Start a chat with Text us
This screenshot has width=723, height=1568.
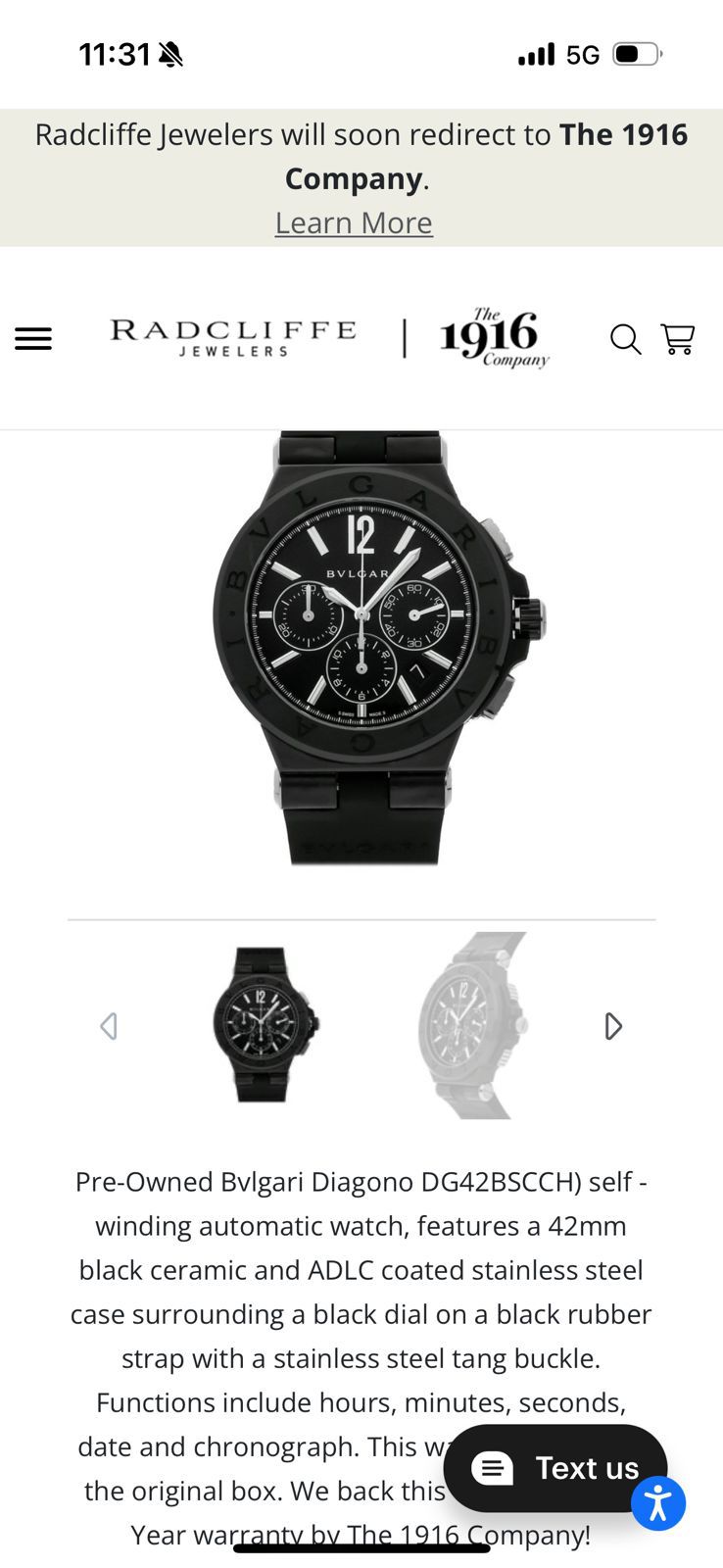[x=554, y=1467]
